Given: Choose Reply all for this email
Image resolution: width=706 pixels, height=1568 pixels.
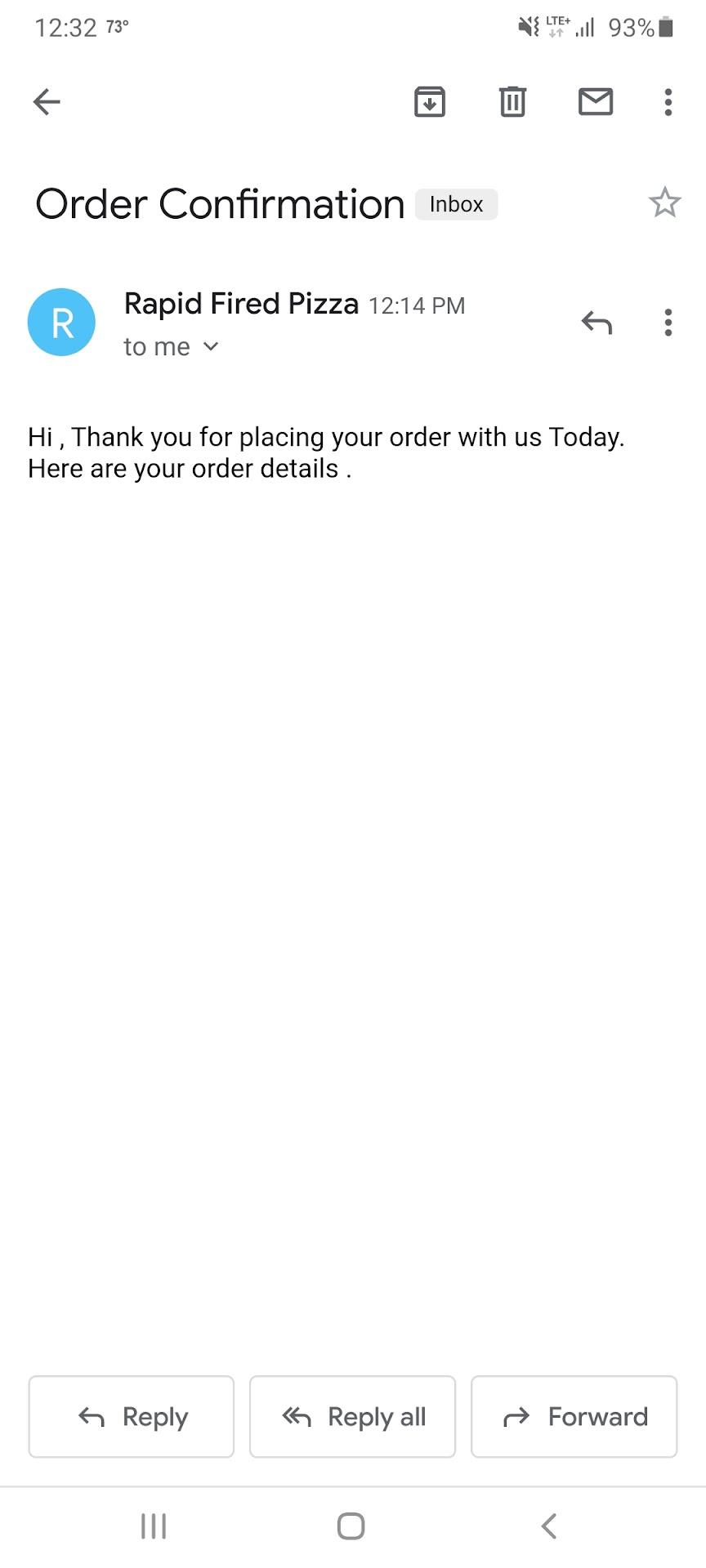Looking at the screenshot, I should (352, 1417).
